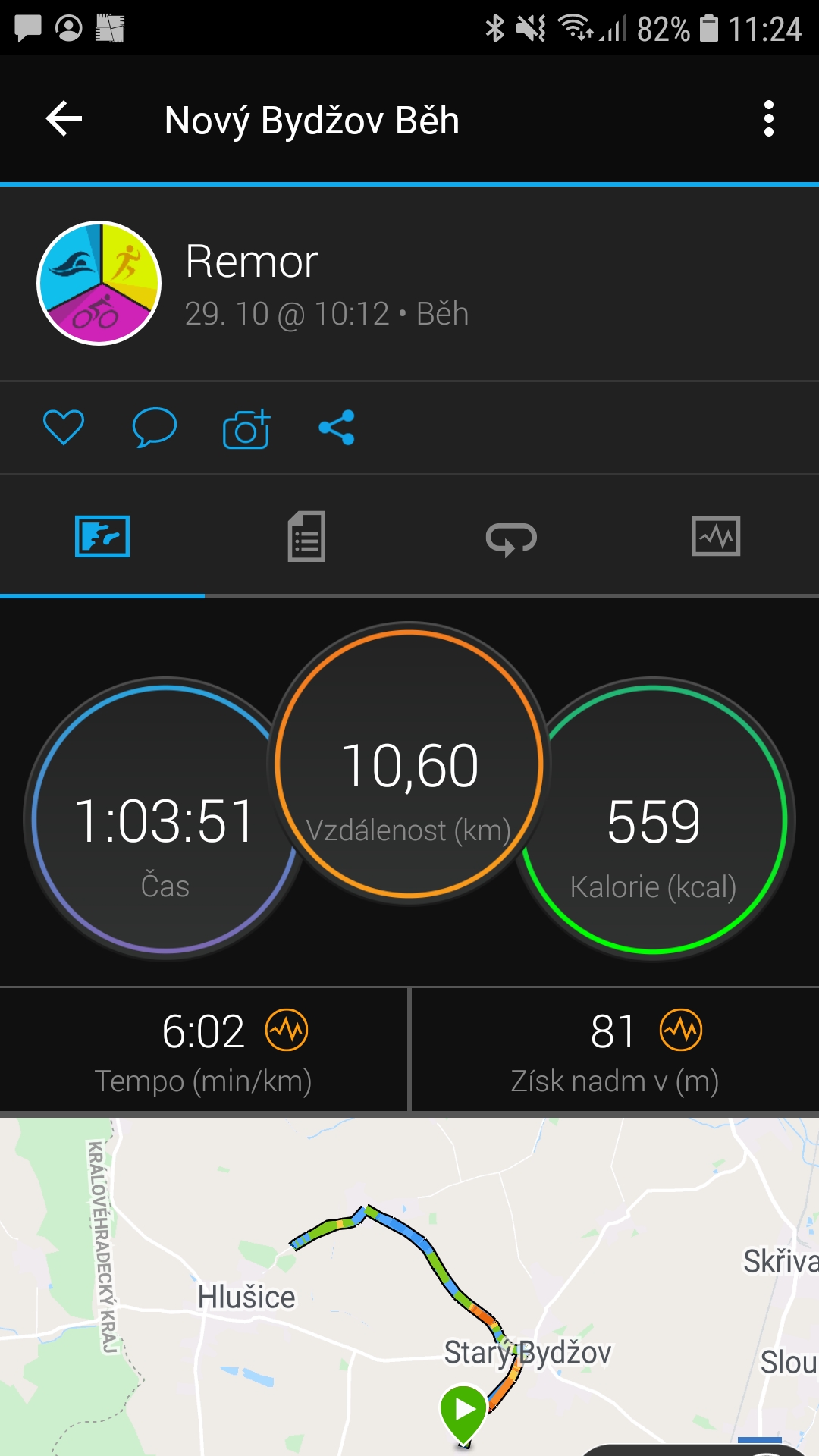Switch to the laps tab
The width and height of the screenshot is (819, 1456).
511,538
